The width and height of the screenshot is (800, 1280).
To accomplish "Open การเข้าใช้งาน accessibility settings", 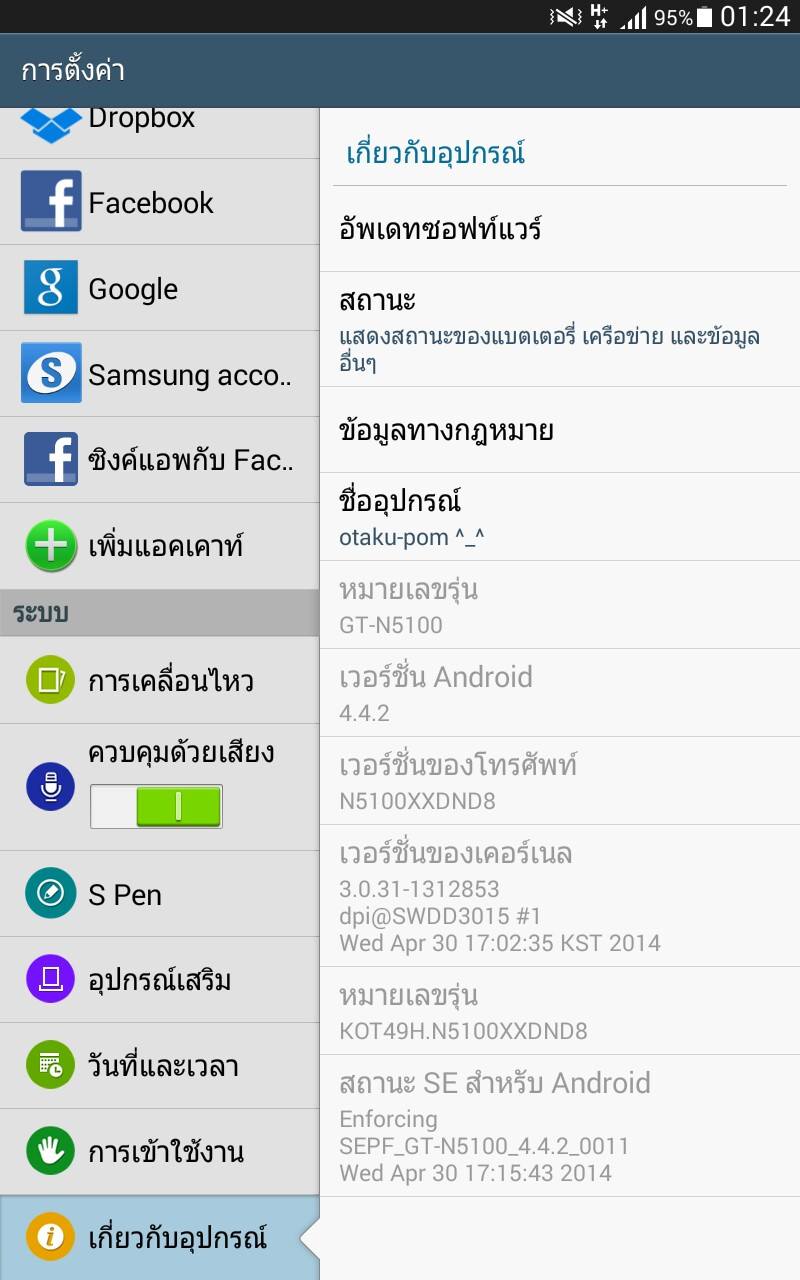I will (x=160, y=1152).
